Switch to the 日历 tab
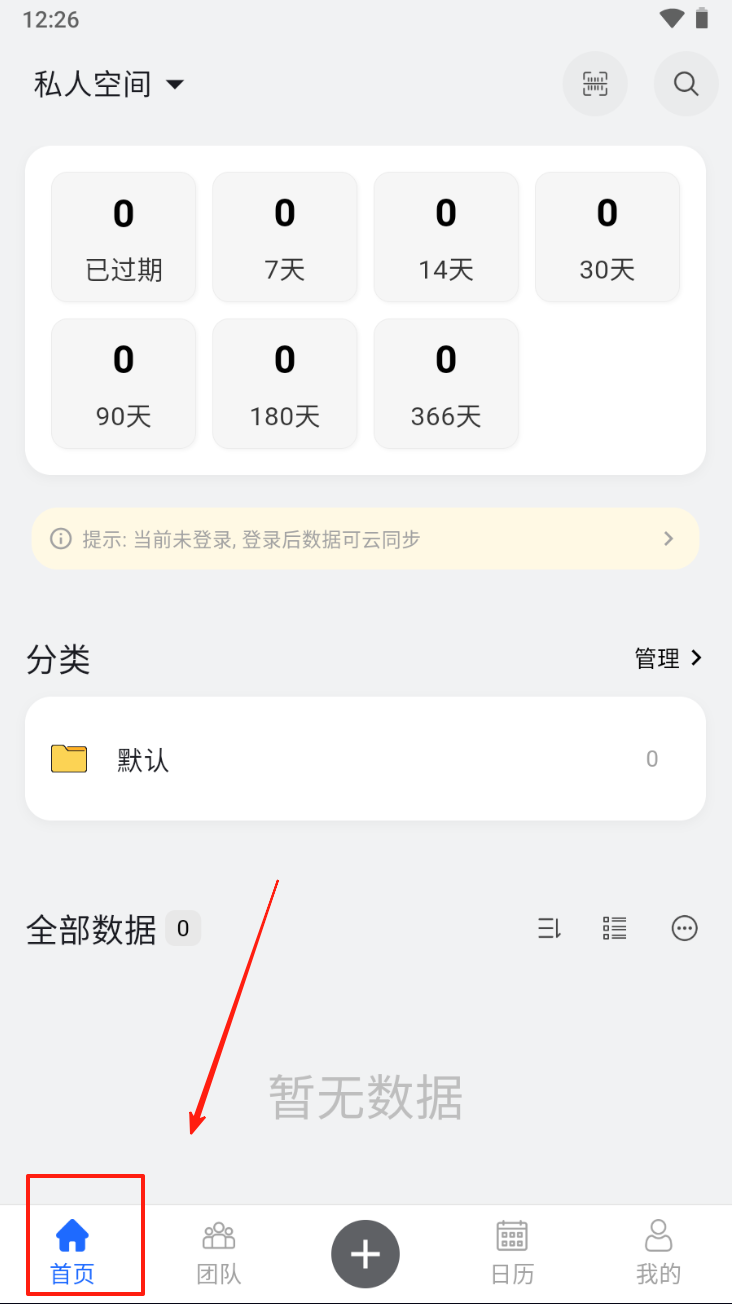 [x=512, y=1253]
